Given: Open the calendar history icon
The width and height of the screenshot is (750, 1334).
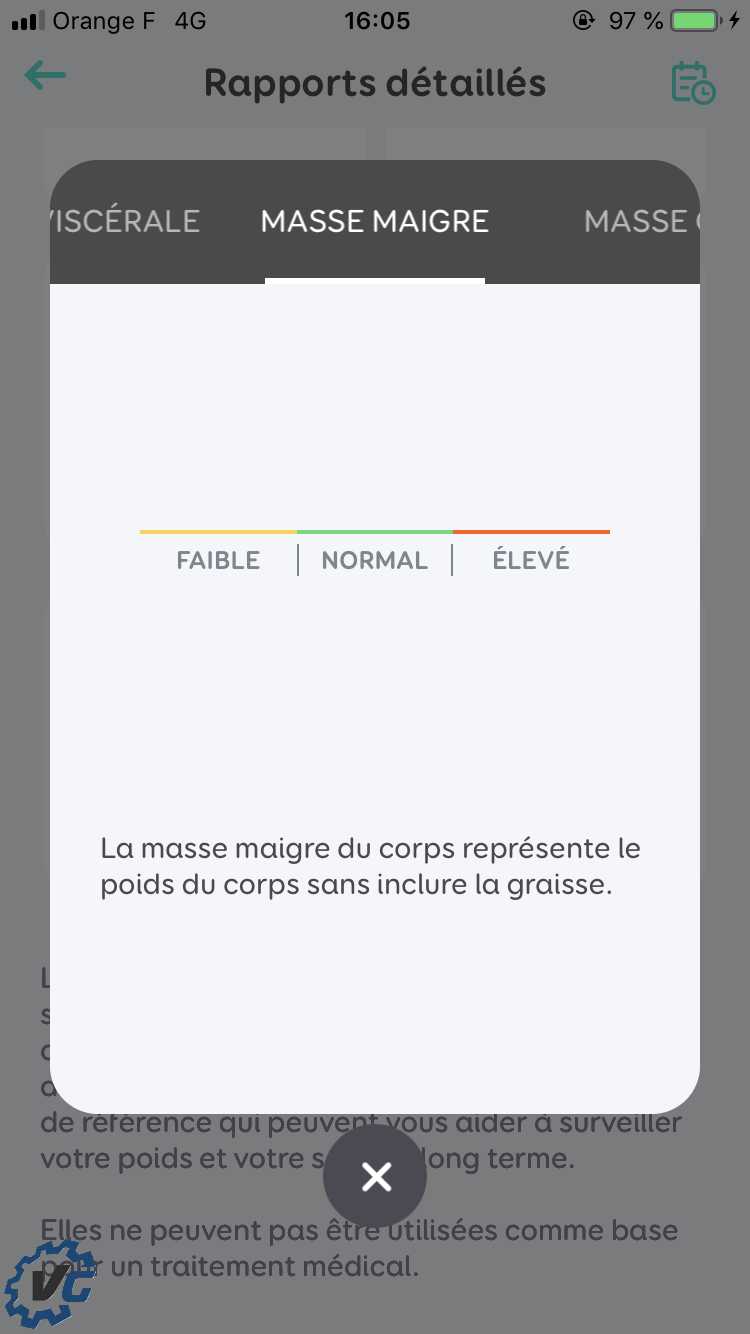Looking at the screenshot, I should [692, 82].
